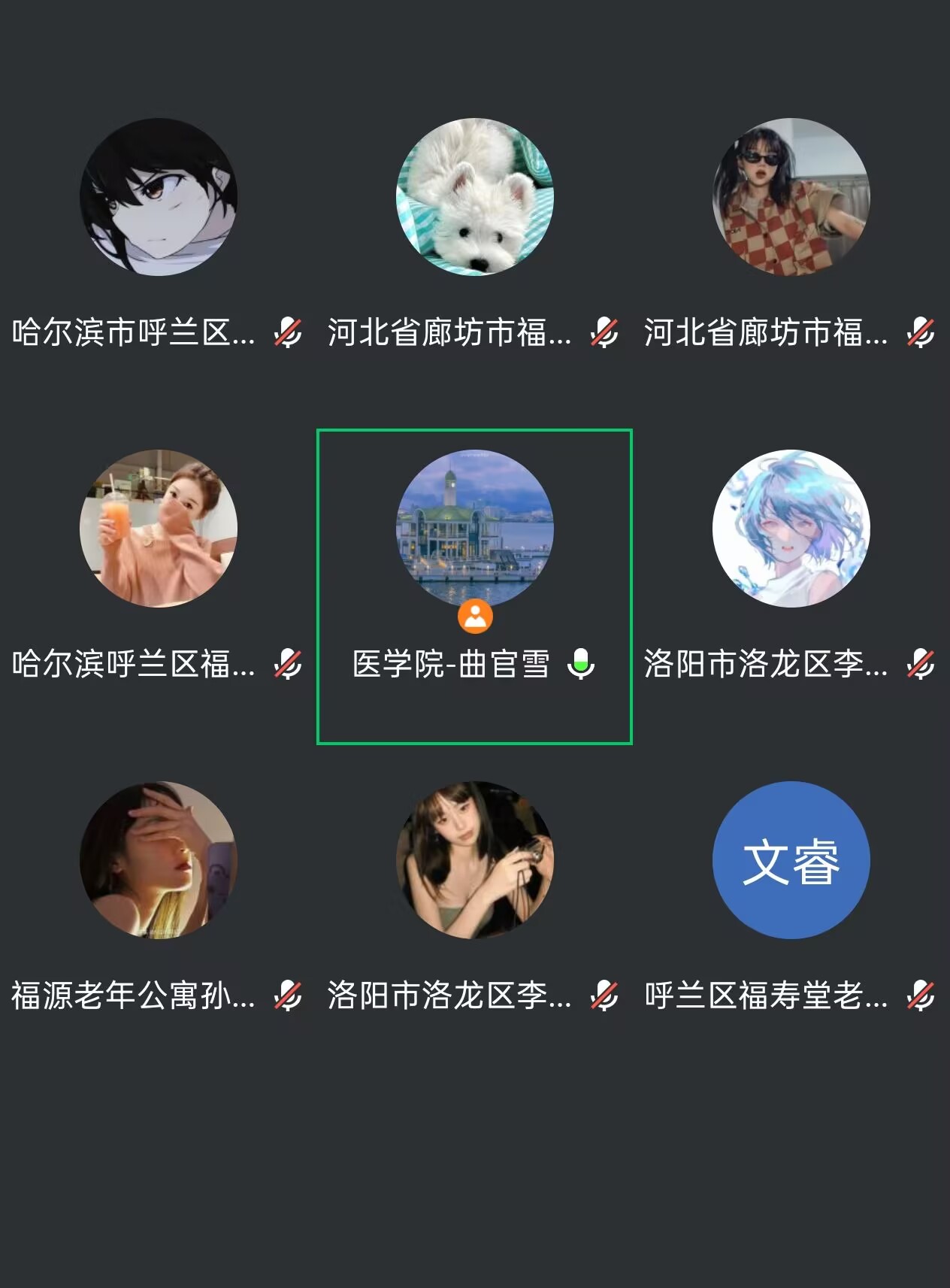This screenshot has height=1288, width=950.
Task: Tap the checkered-shirt avatar participant tile
Action: pos(791,197)
